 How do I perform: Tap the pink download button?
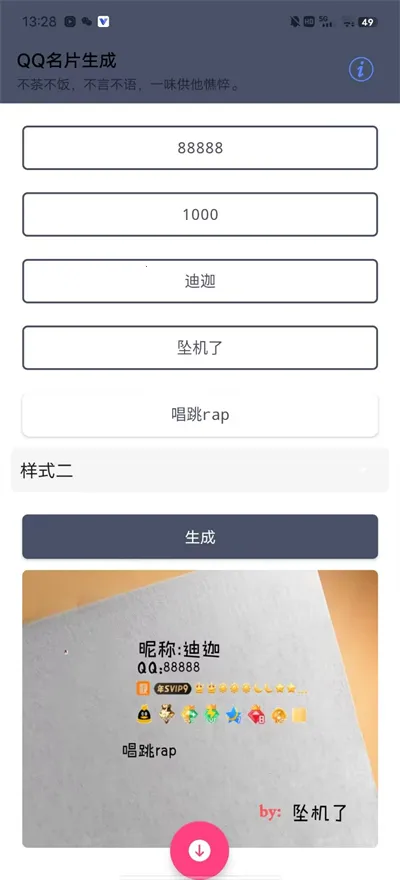(x=199, y=850)
